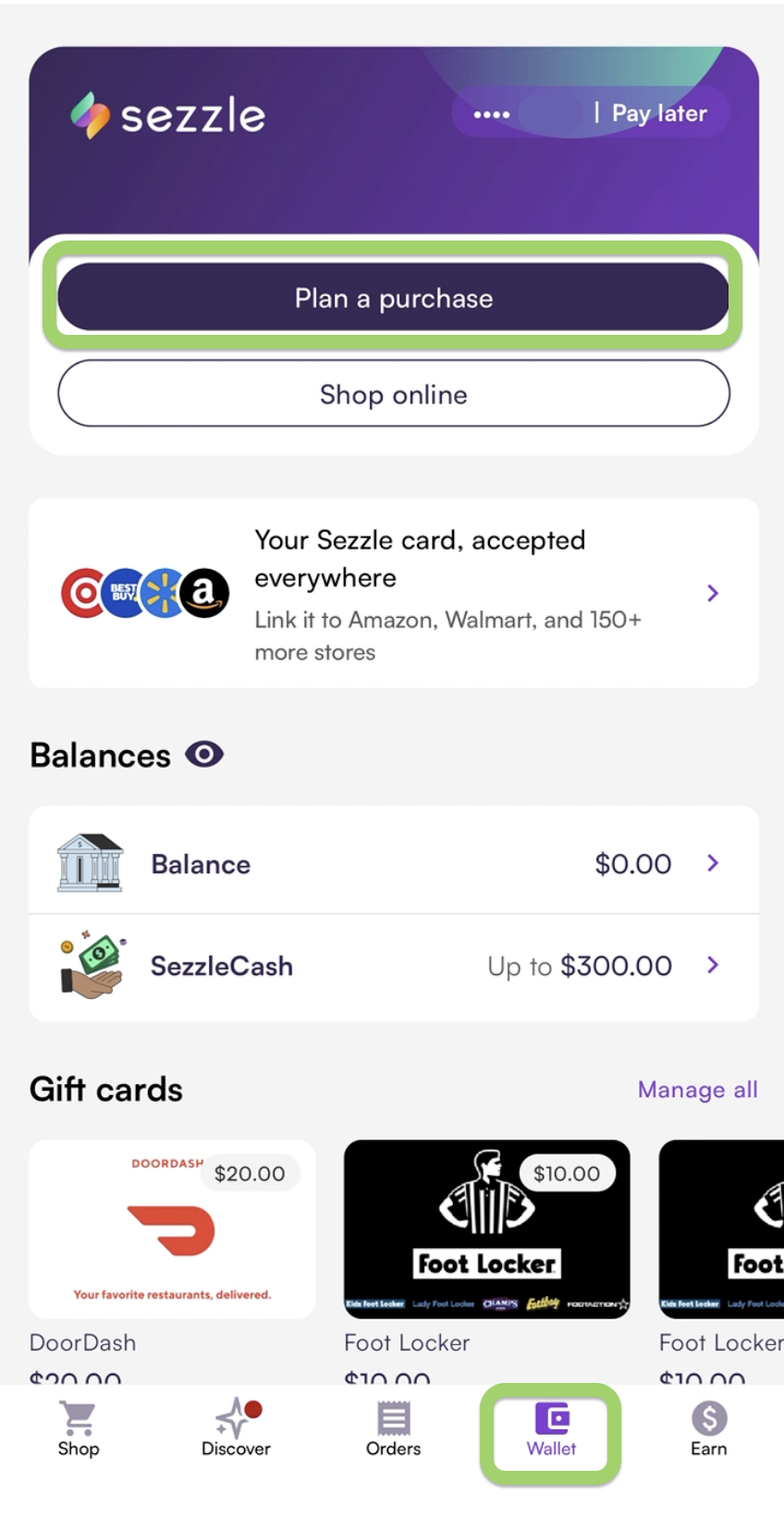Screen dimensions: 784x1530
Task: Open the Pay later card selector
Action: coord(591,114)
